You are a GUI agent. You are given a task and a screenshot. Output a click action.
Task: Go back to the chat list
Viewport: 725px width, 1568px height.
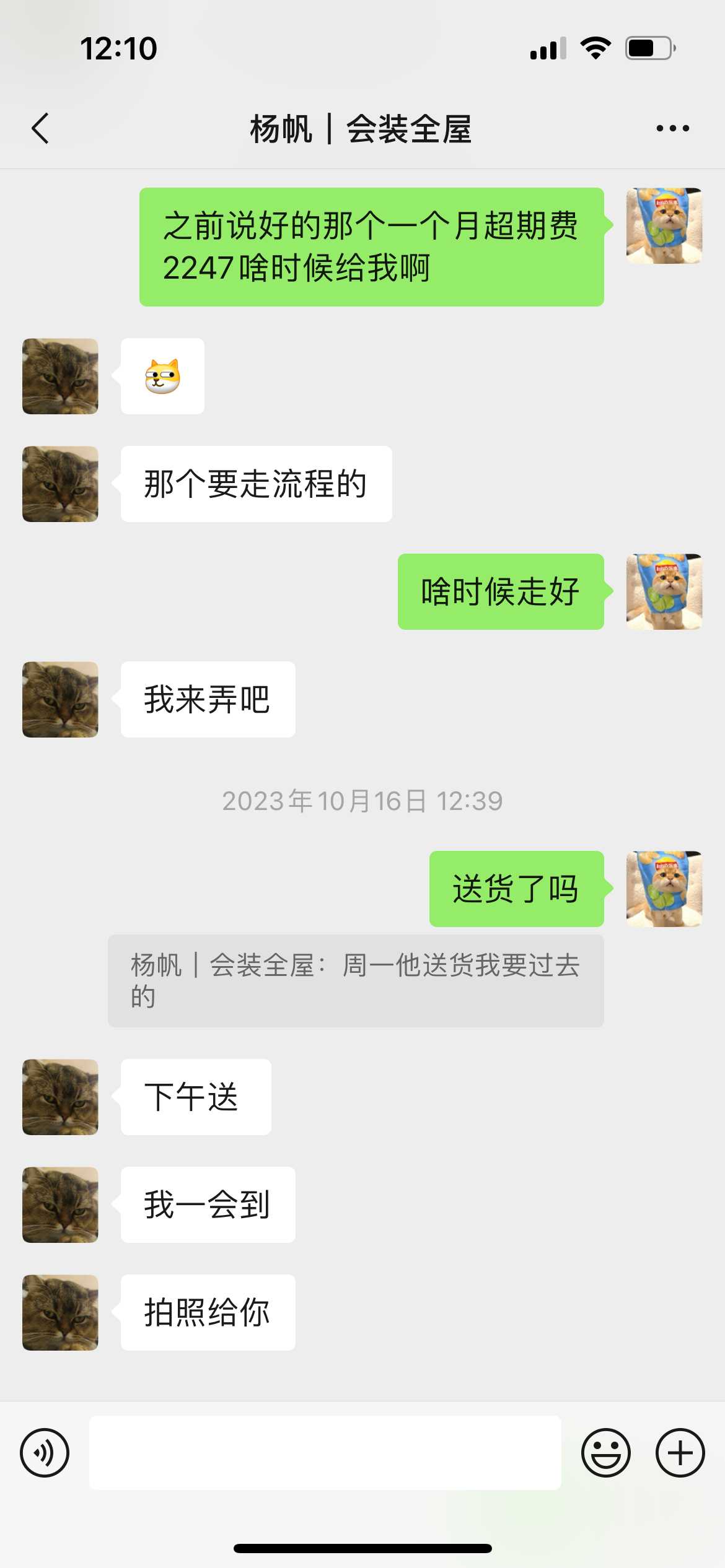click(41, 129)
